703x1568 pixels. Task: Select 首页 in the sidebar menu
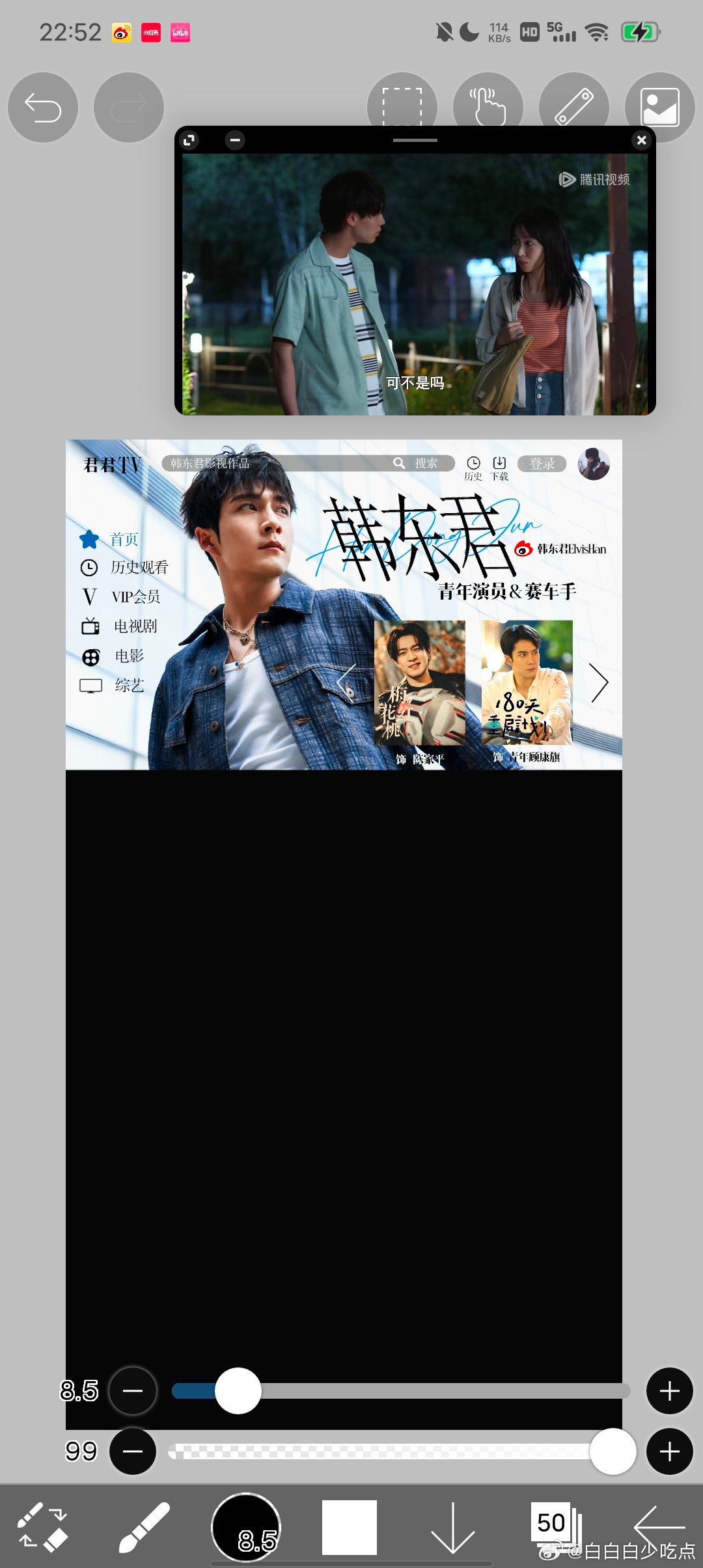coord(122,539)
